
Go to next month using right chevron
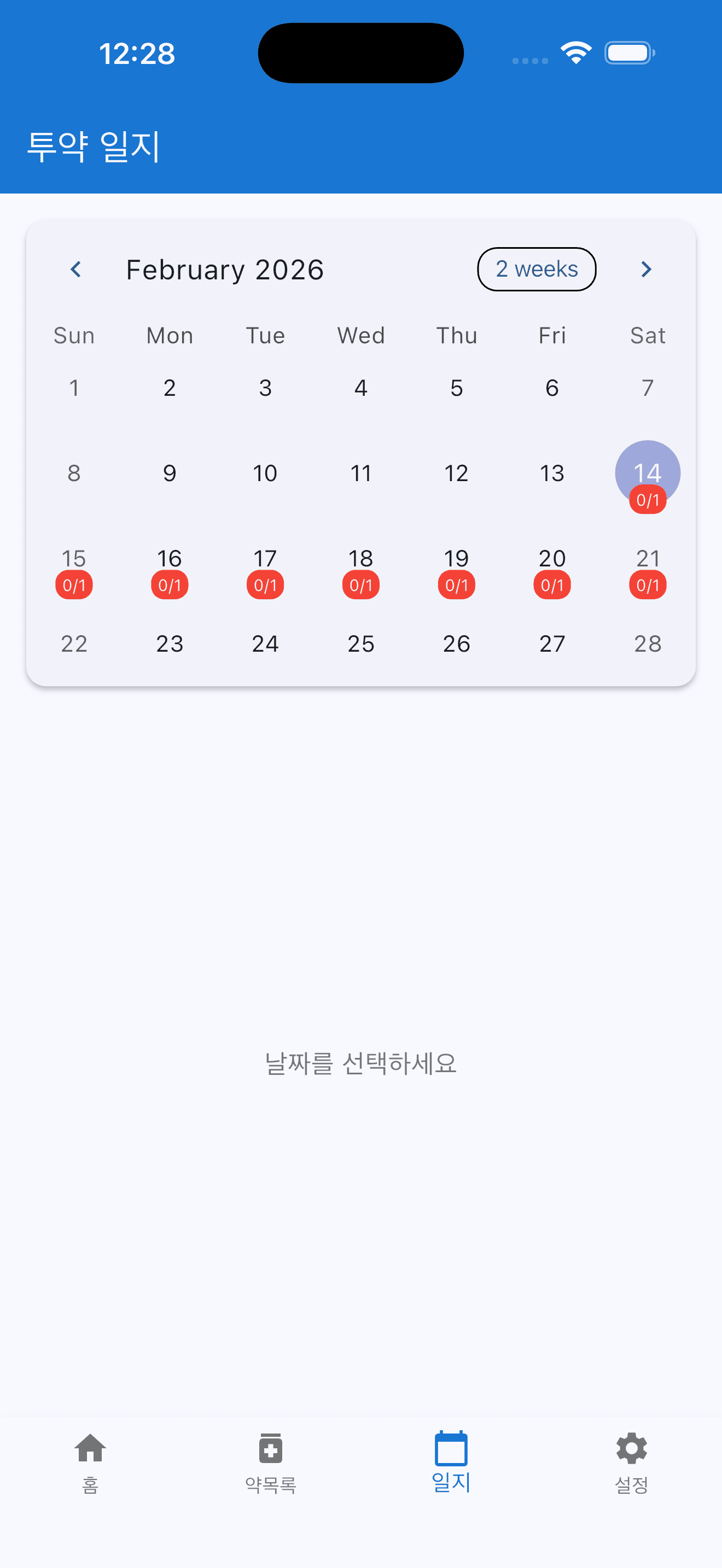click(x=647, y=268)
